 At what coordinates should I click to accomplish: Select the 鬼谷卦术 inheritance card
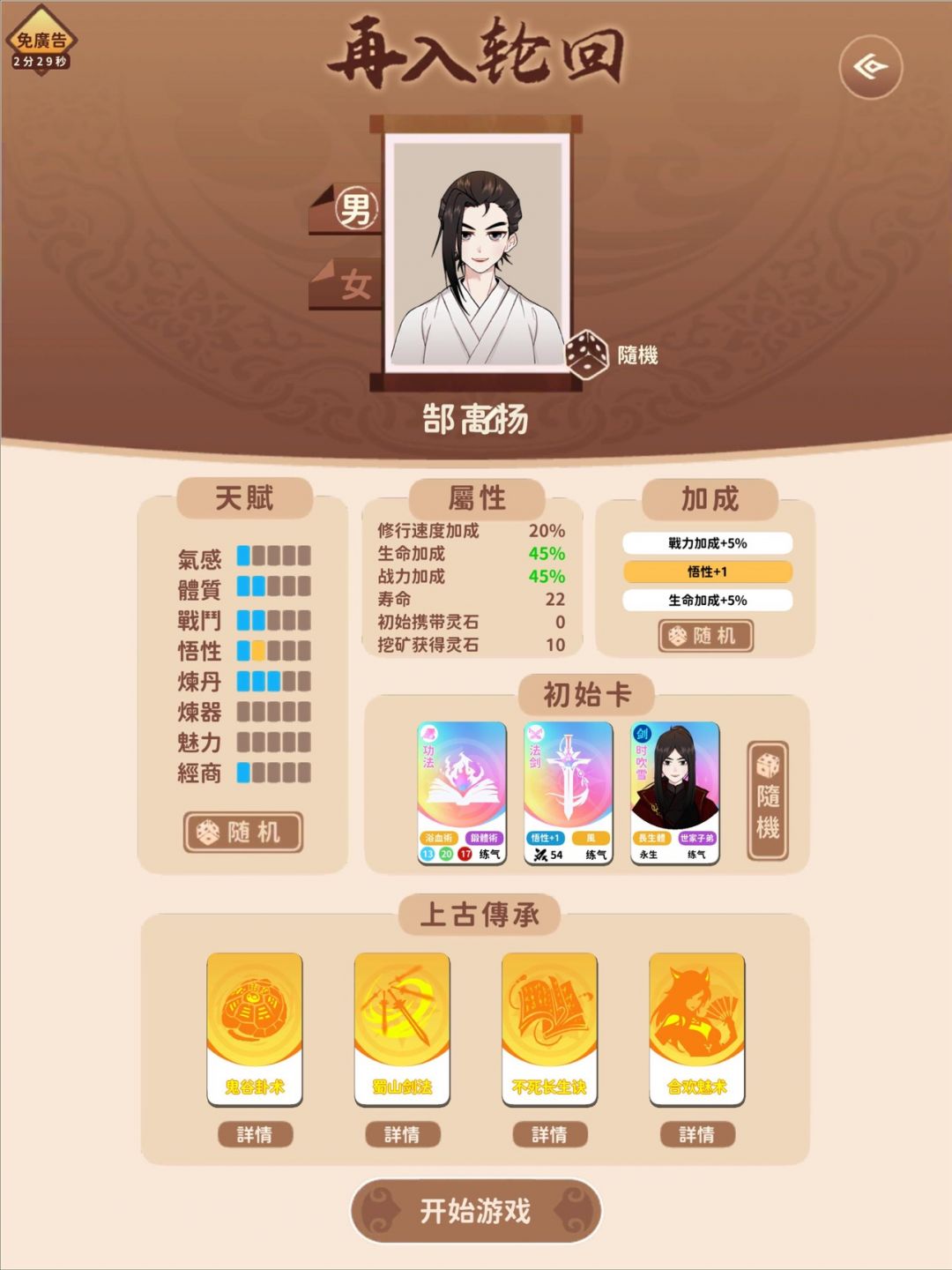[255, 1028]
